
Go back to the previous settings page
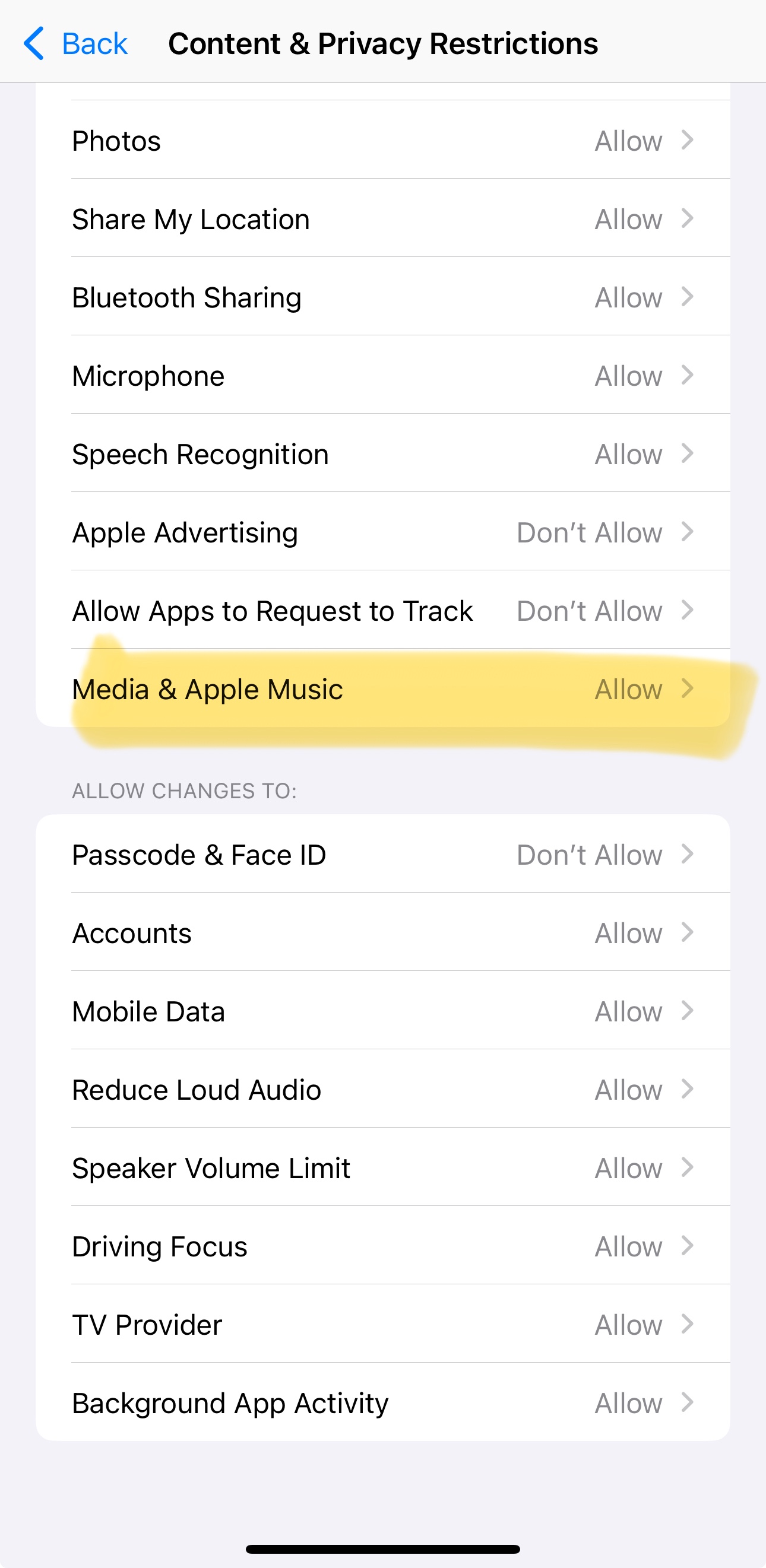[x=75, y=44]
